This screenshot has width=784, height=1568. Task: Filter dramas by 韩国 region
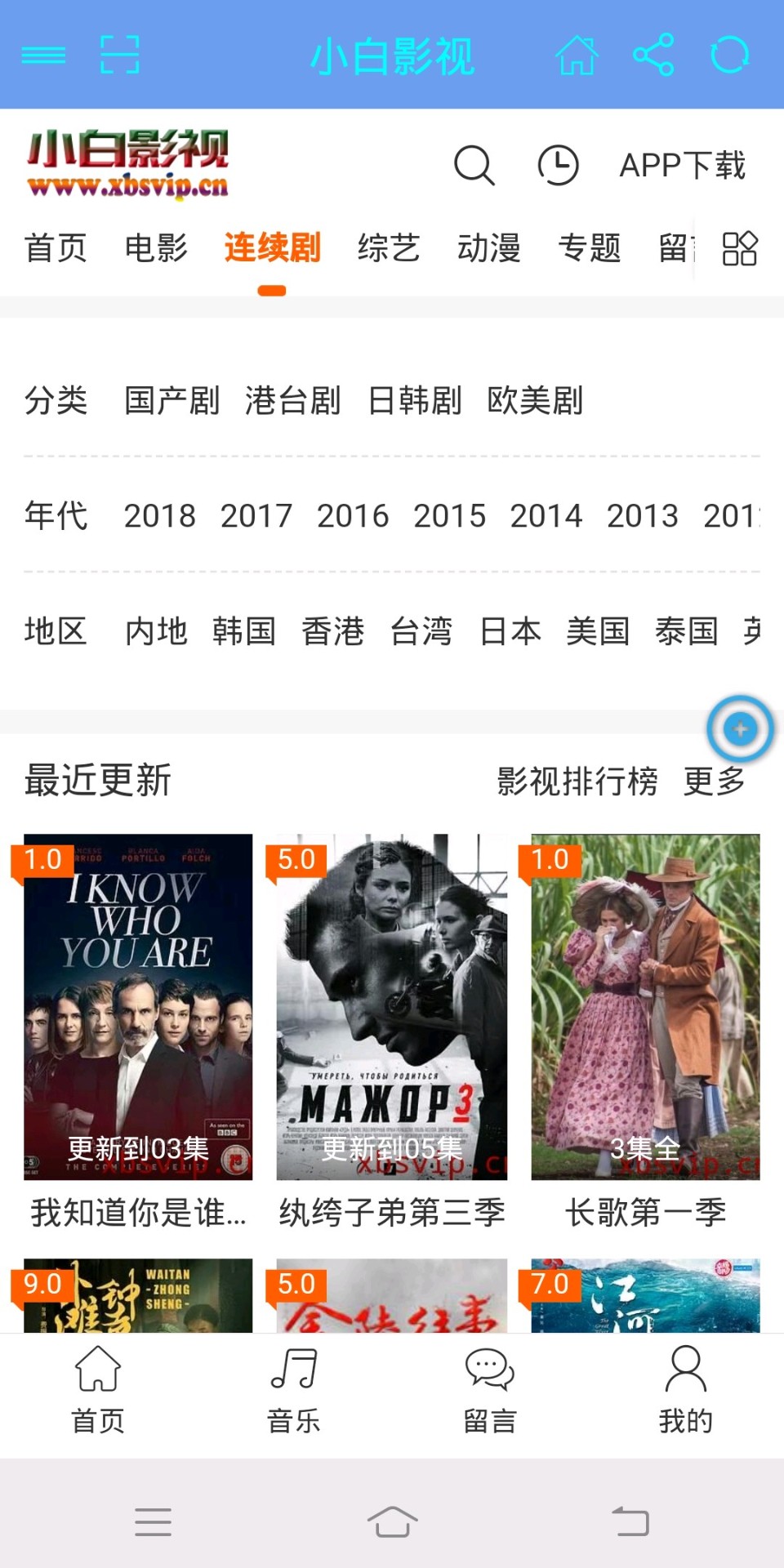click(x=246, y=631)
